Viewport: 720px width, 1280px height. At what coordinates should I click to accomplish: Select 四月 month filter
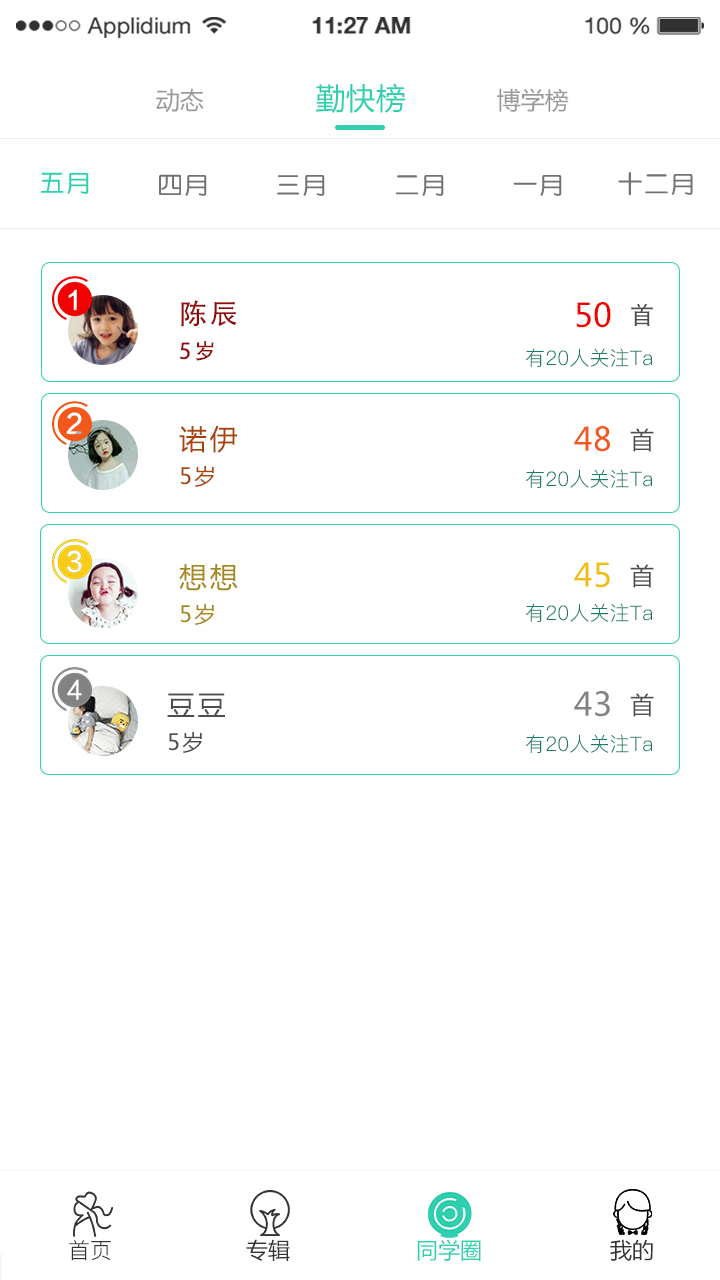point(183,185)
